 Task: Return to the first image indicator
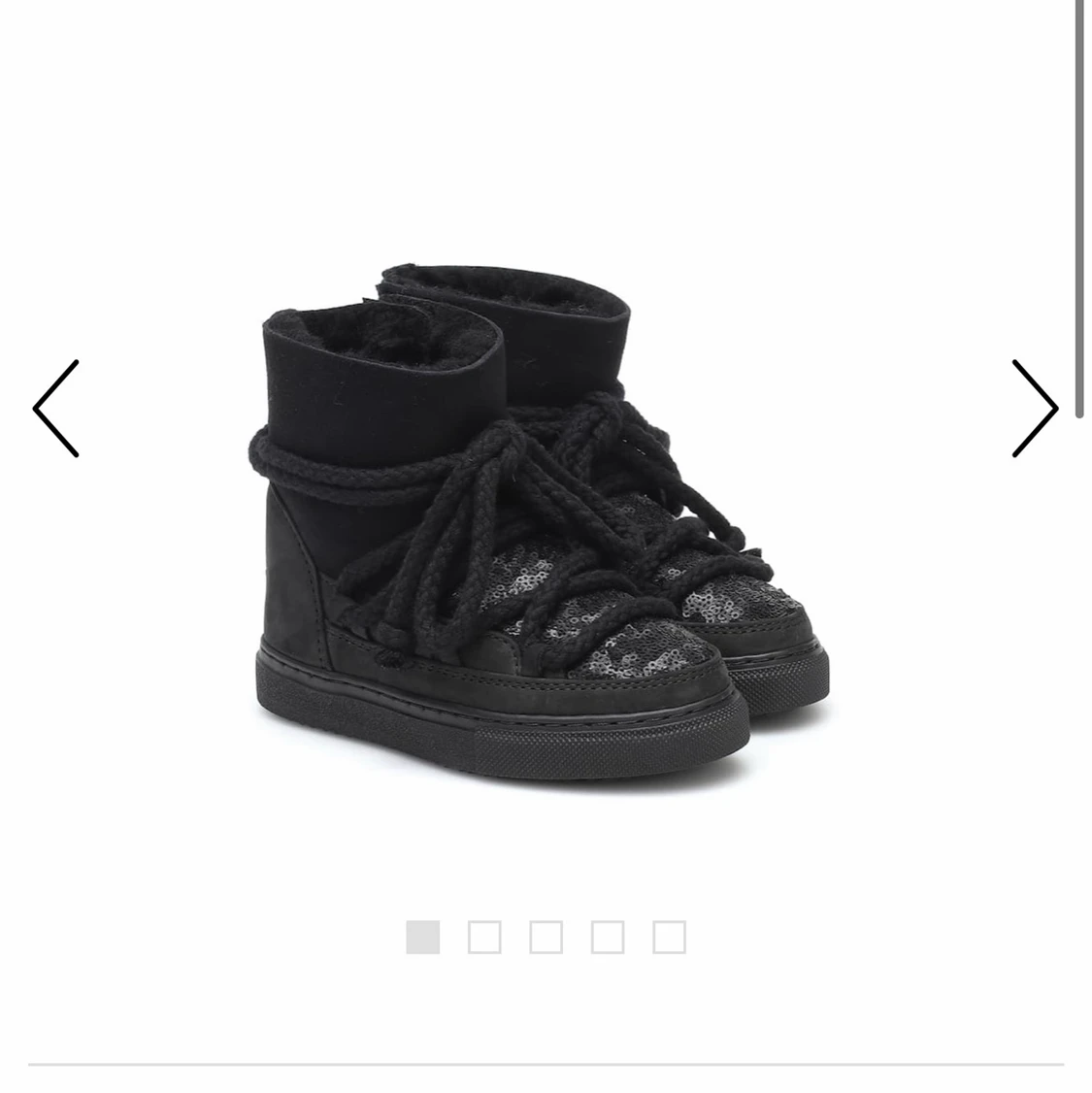click(423, 938)
